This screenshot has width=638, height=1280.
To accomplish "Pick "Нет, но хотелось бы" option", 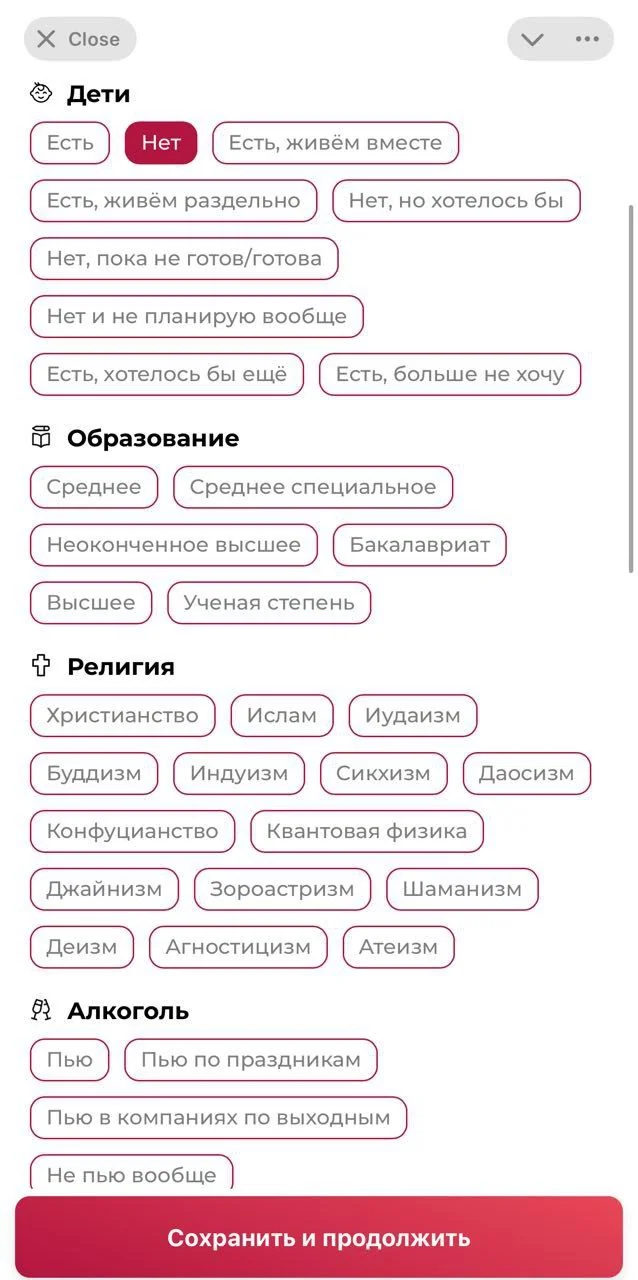I will pyautogui.click(x=456, y=201).
